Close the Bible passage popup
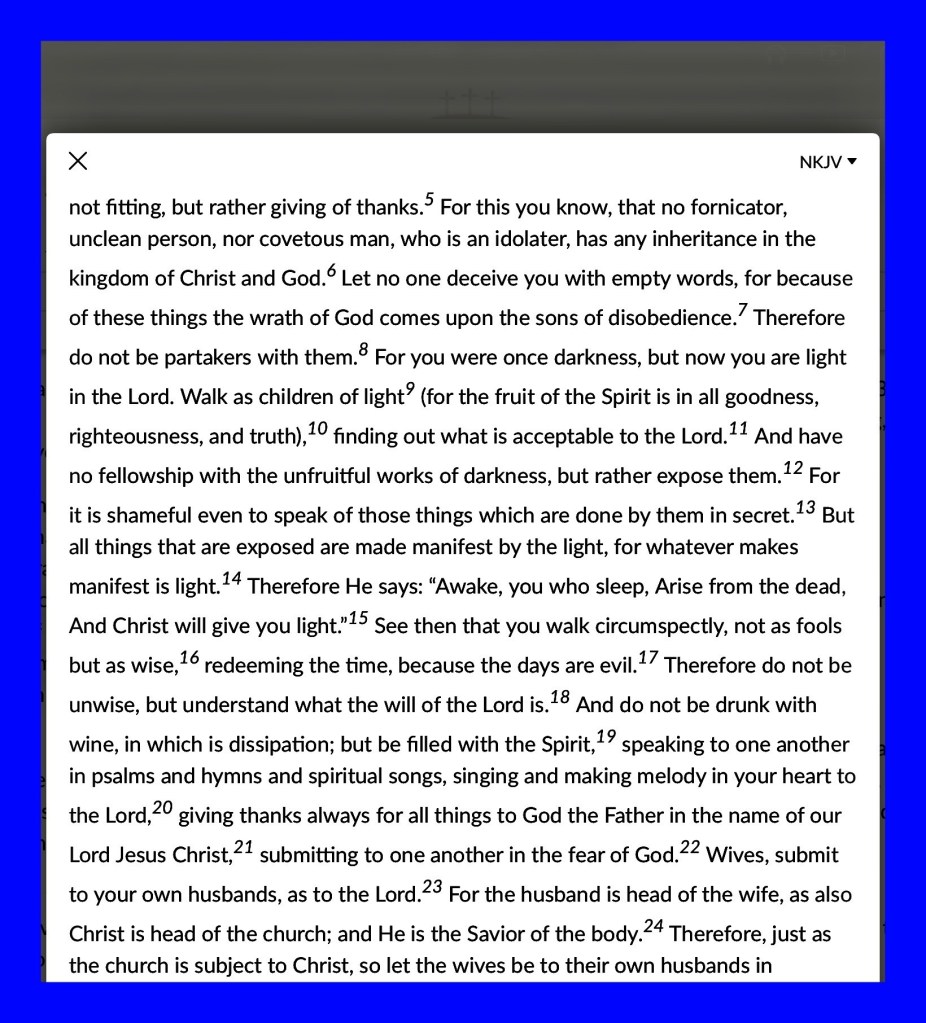 pos(78,161)
